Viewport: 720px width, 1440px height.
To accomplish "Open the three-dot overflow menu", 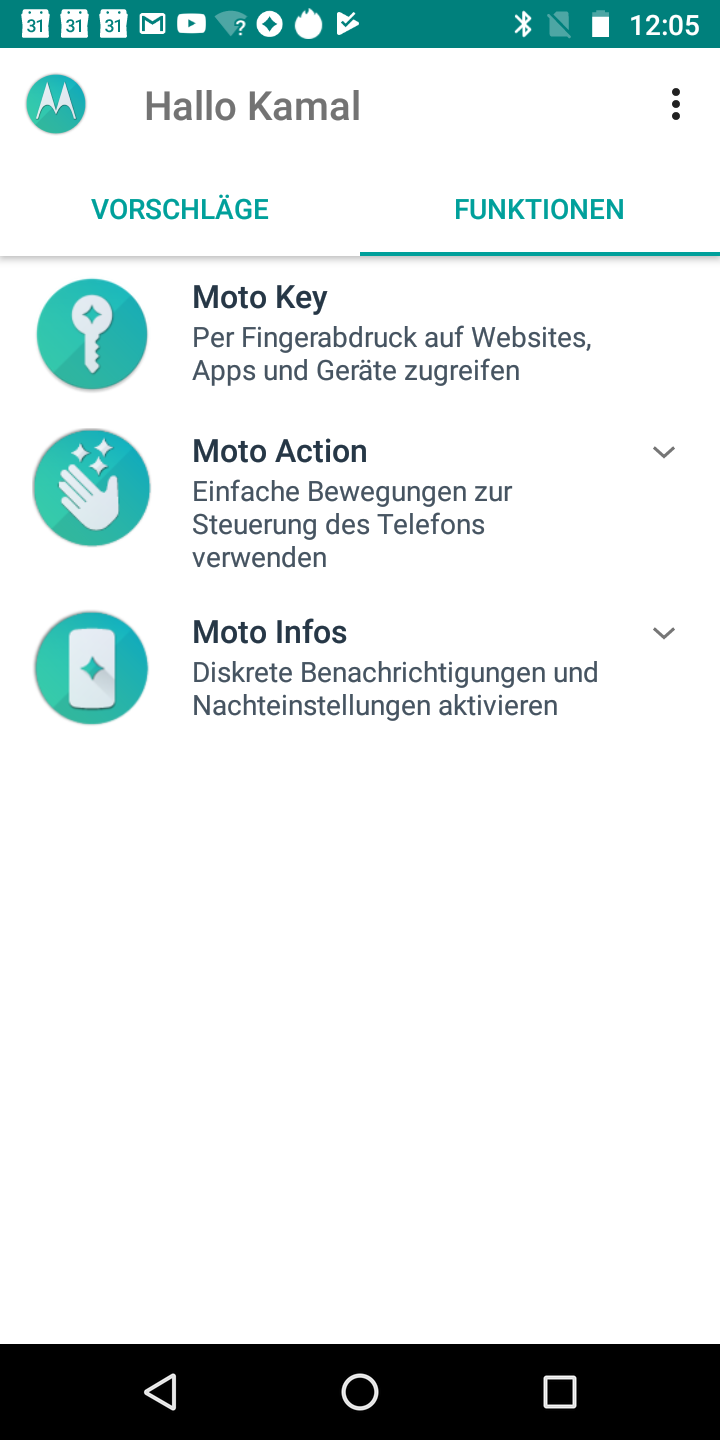I will tap(676, 104).
